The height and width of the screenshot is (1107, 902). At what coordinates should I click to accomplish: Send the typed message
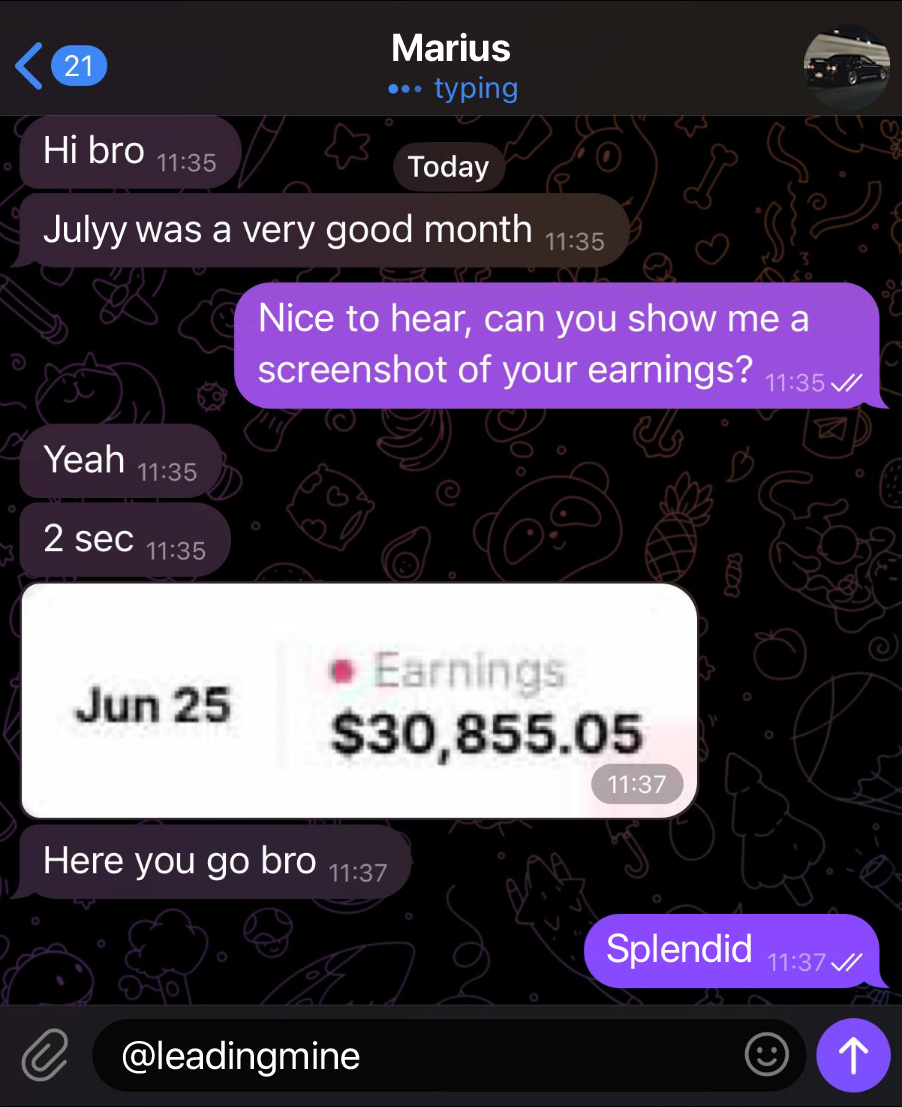[x=852, y=1054]
